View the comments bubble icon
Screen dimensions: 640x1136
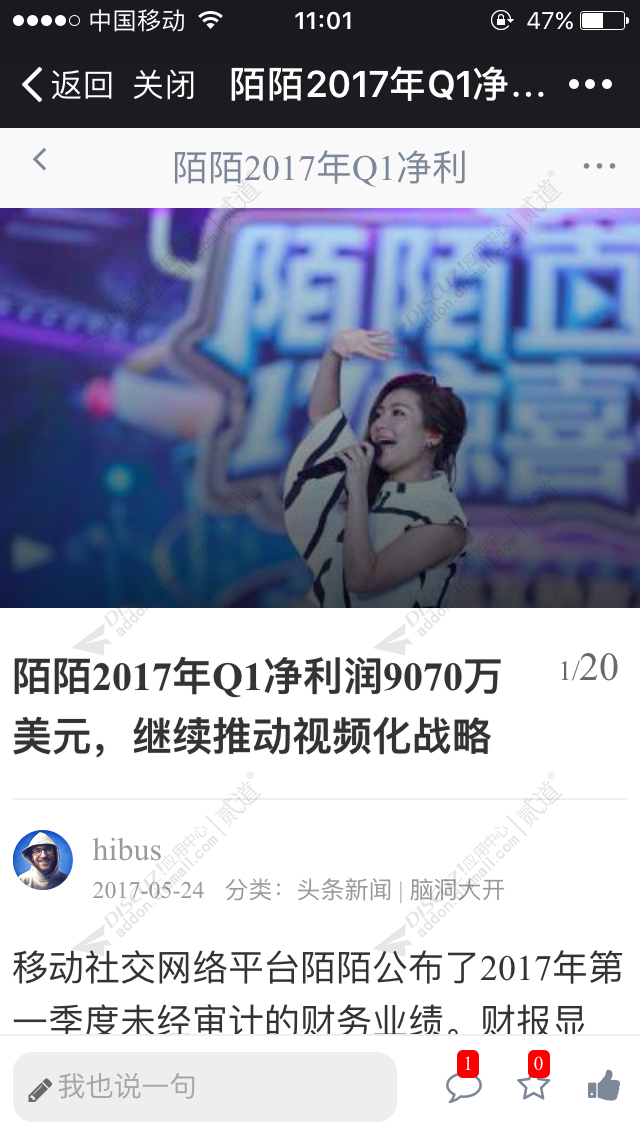pos(463,1086)
